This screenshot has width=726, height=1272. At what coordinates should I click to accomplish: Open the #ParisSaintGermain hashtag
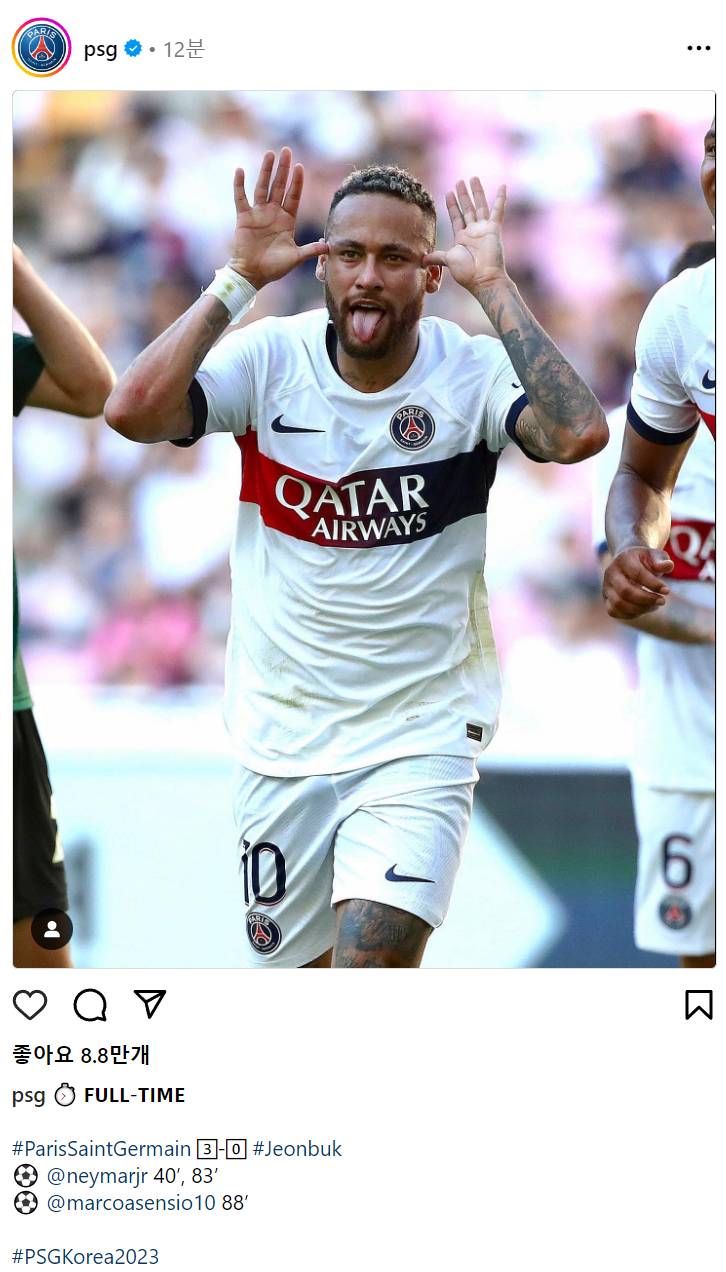(x=101, y=1149)
